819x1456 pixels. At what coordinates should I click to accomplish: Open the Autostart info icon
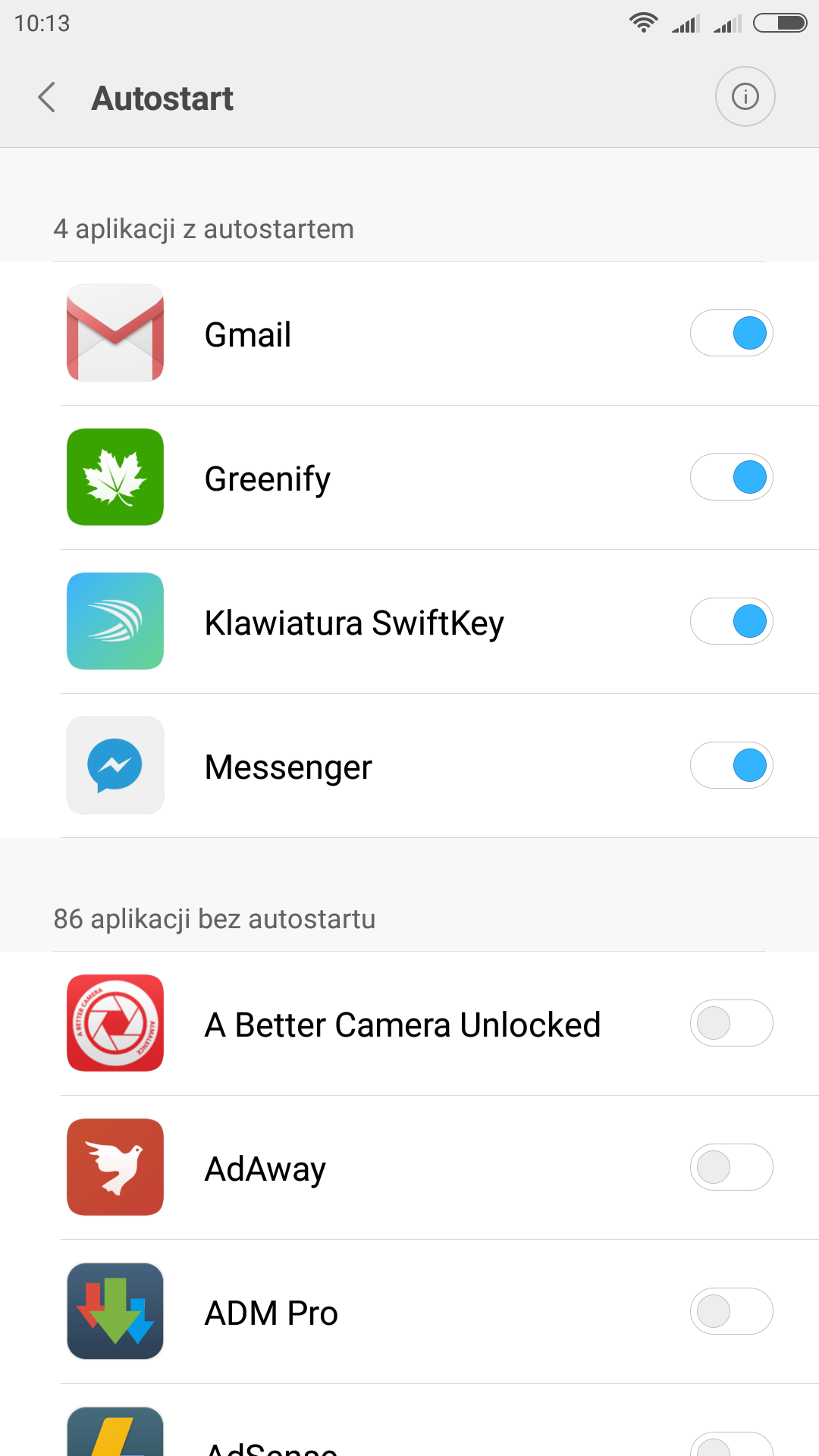pyautogui.click(x=745, y=96)
